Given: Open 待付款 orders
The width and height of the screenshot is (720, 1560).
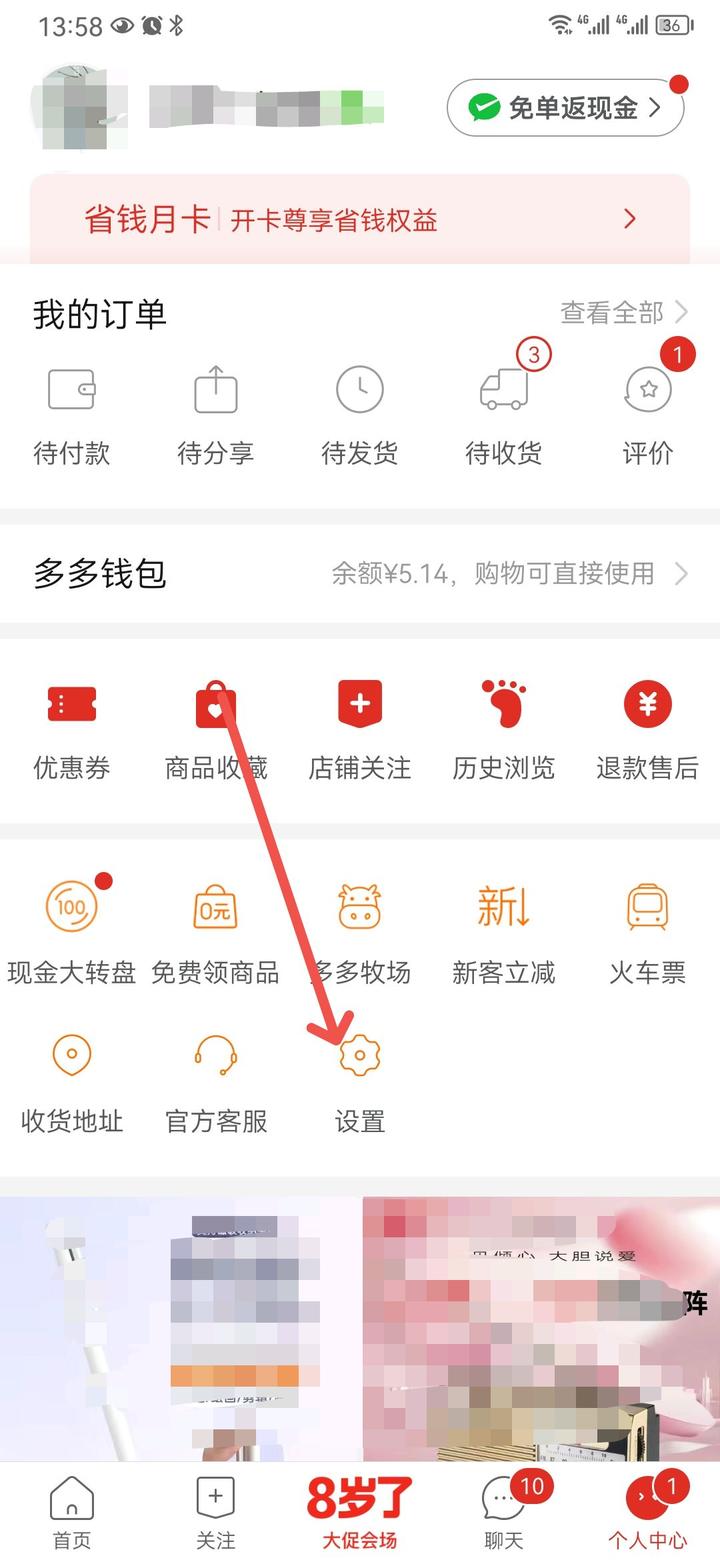Looking at the screenshot, I should (72, 415).
